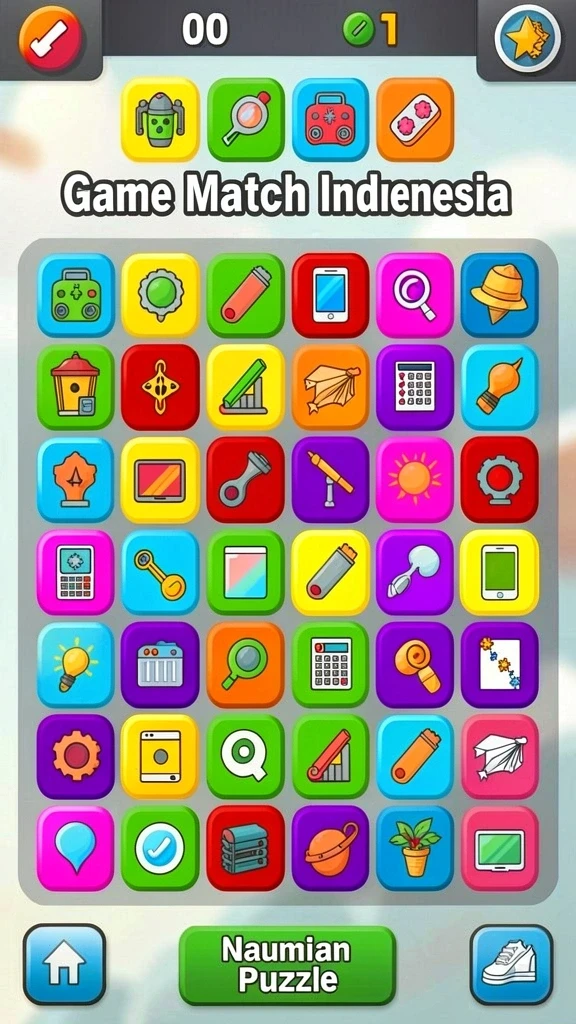Tap the Naumian Puzzle button

pyautogui.click(x=287, y=965)
